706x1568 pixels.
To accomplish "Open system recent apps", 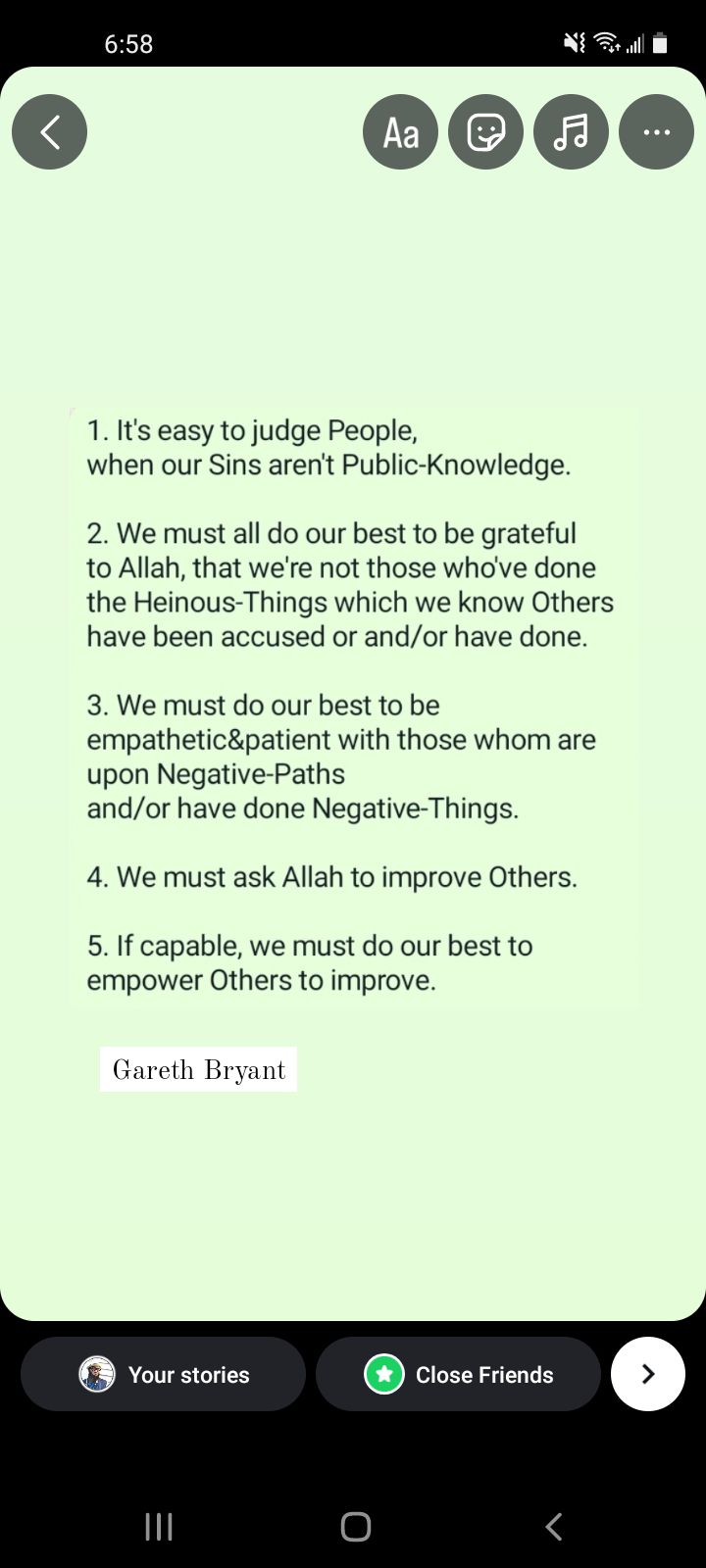I will click(x=159, y=1526).
